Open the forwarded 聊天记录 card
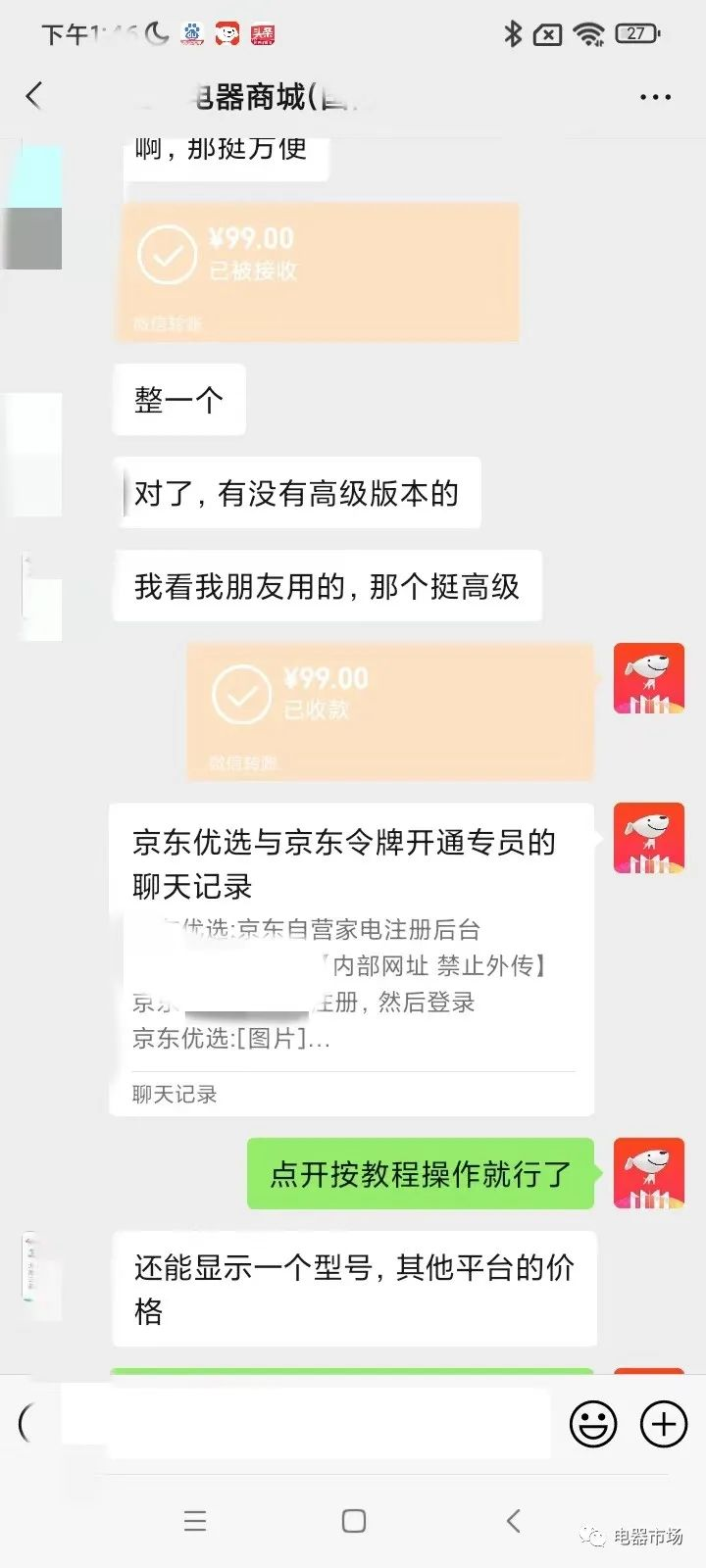 (351, 958)
